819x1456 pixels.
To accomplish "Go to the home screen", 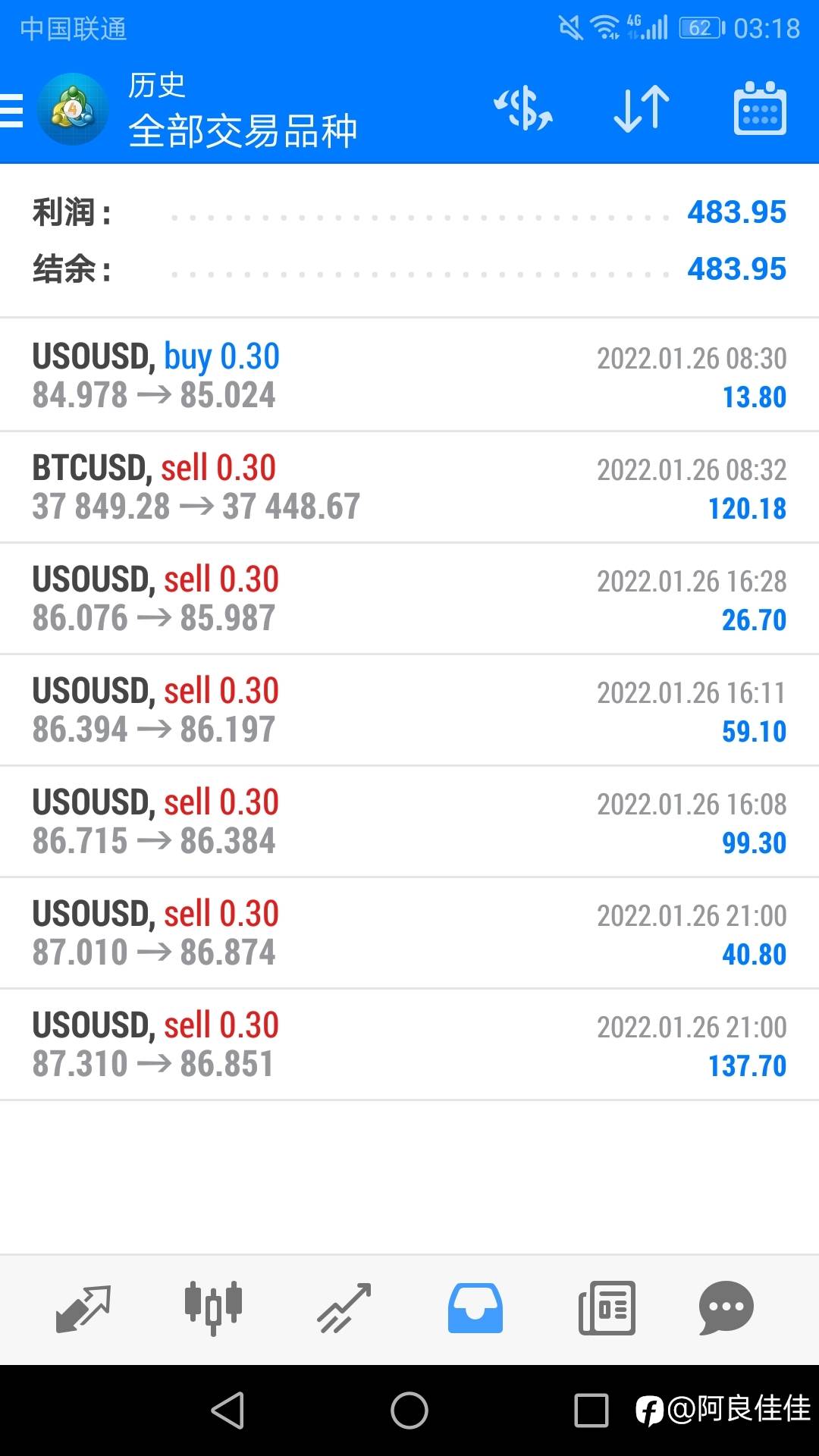I will (x=409, y=1410).
